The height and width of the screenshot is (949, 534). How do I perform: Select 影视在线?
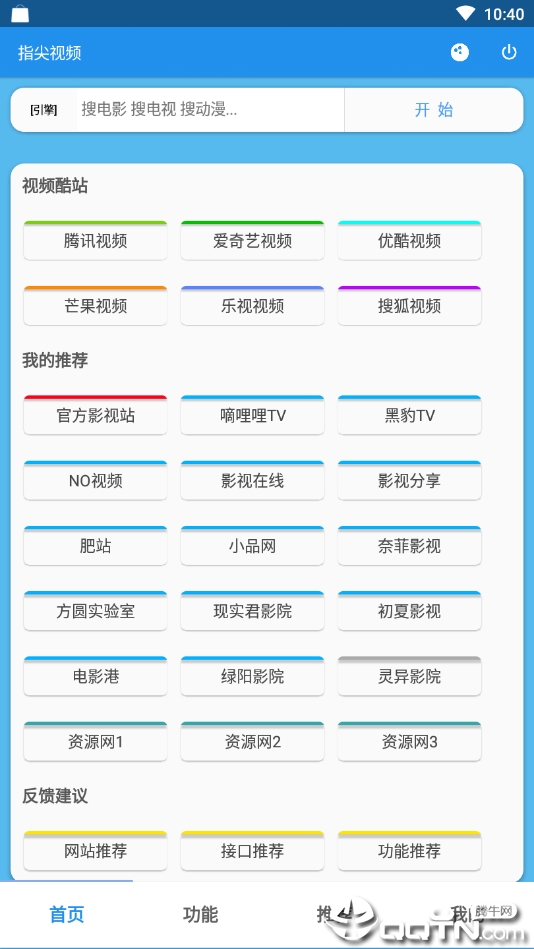pyautogui.click(x=252, y=481)
